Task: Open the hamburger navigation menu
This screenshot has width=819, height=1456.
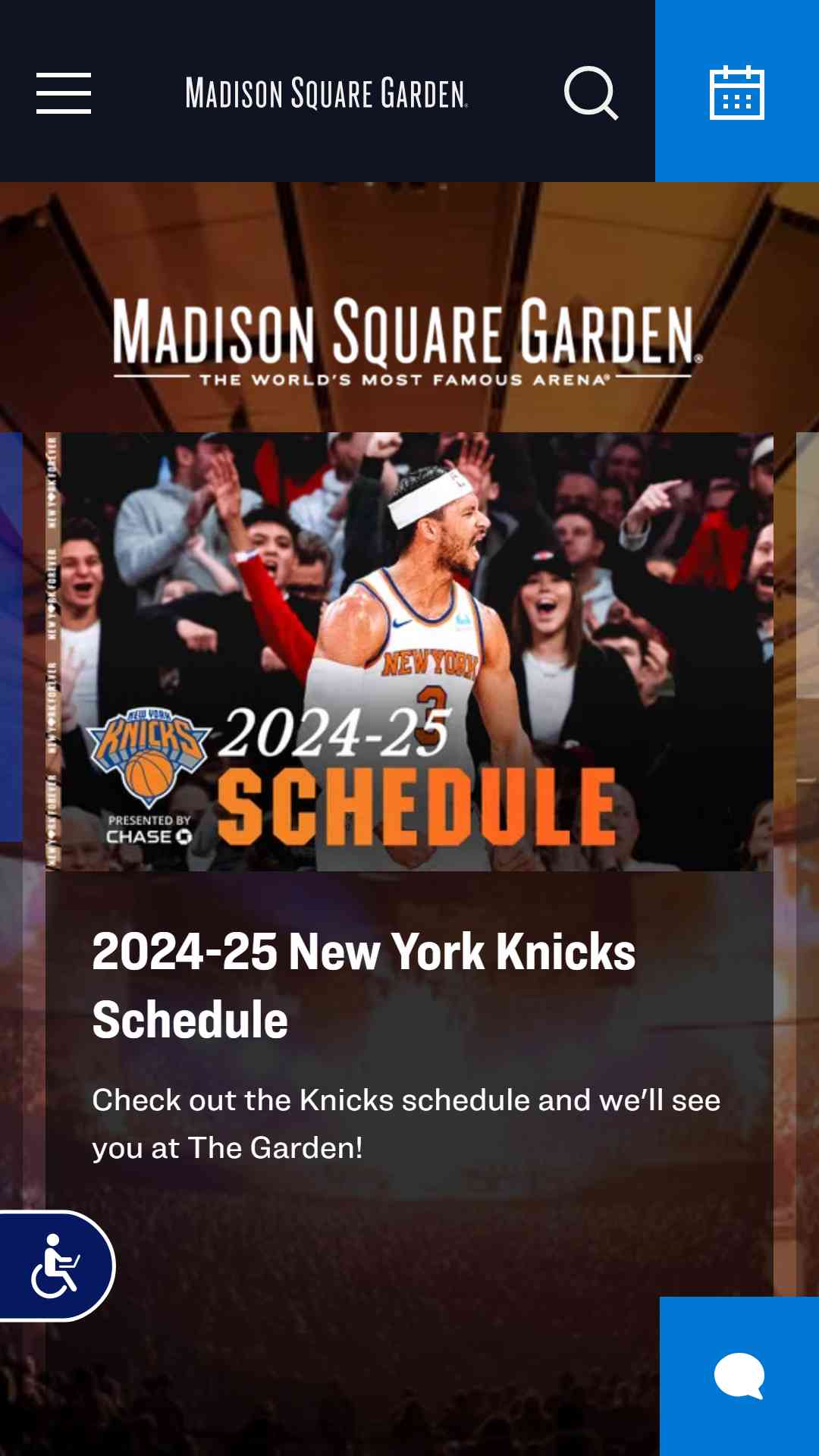Action: (64, 93)
